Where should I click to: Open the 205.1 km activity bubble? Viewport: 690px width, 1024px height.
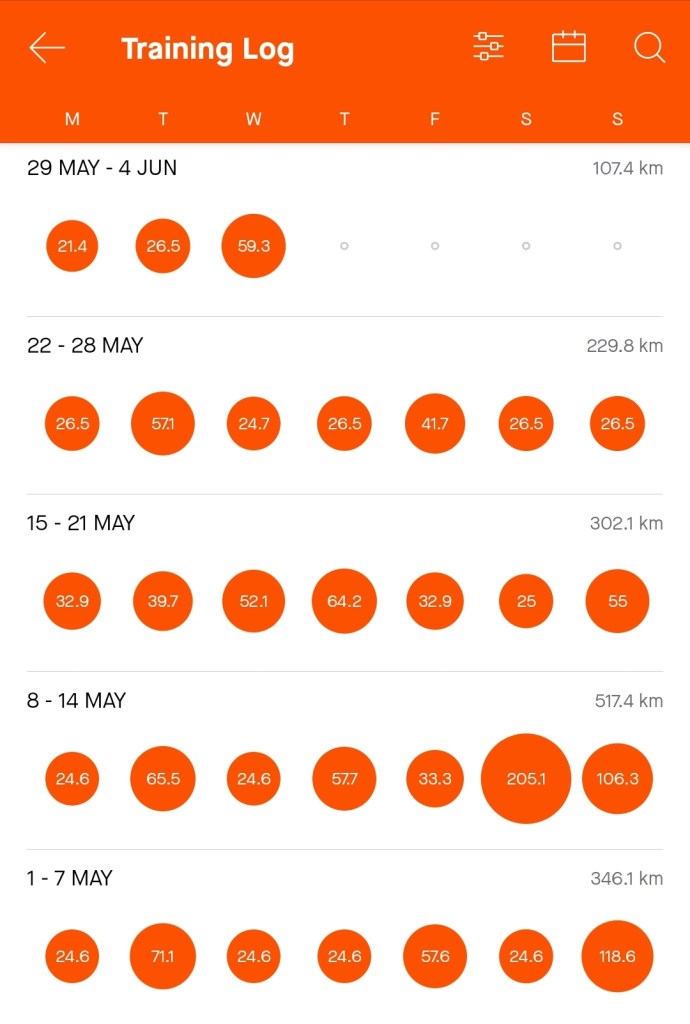click(x=526, y=778)
